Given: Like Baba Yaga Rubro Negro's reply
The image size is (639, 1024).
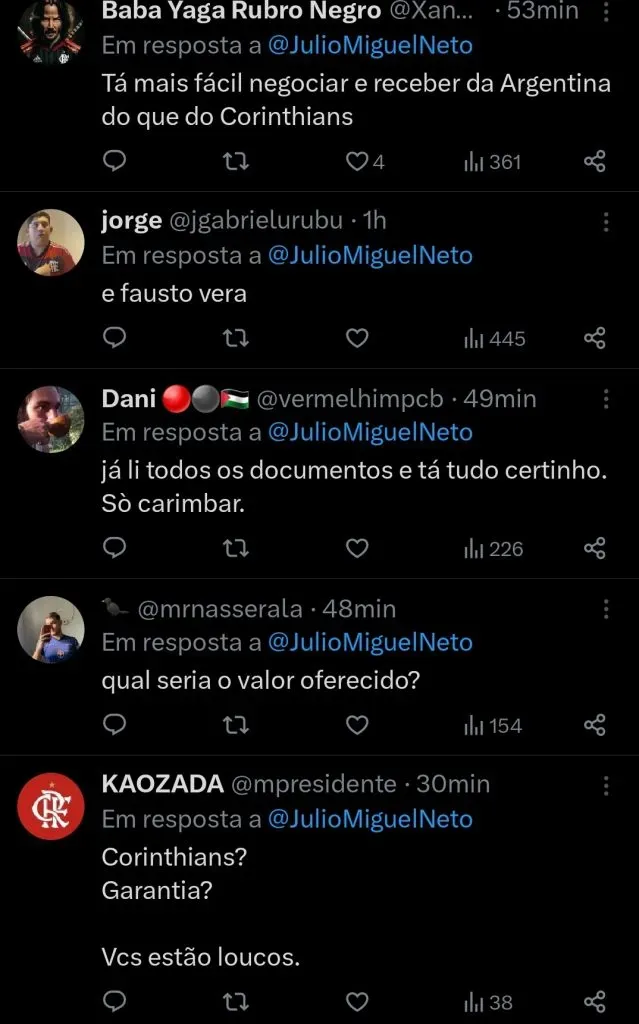Looking at the screenshot, I should tap(357, 161).
